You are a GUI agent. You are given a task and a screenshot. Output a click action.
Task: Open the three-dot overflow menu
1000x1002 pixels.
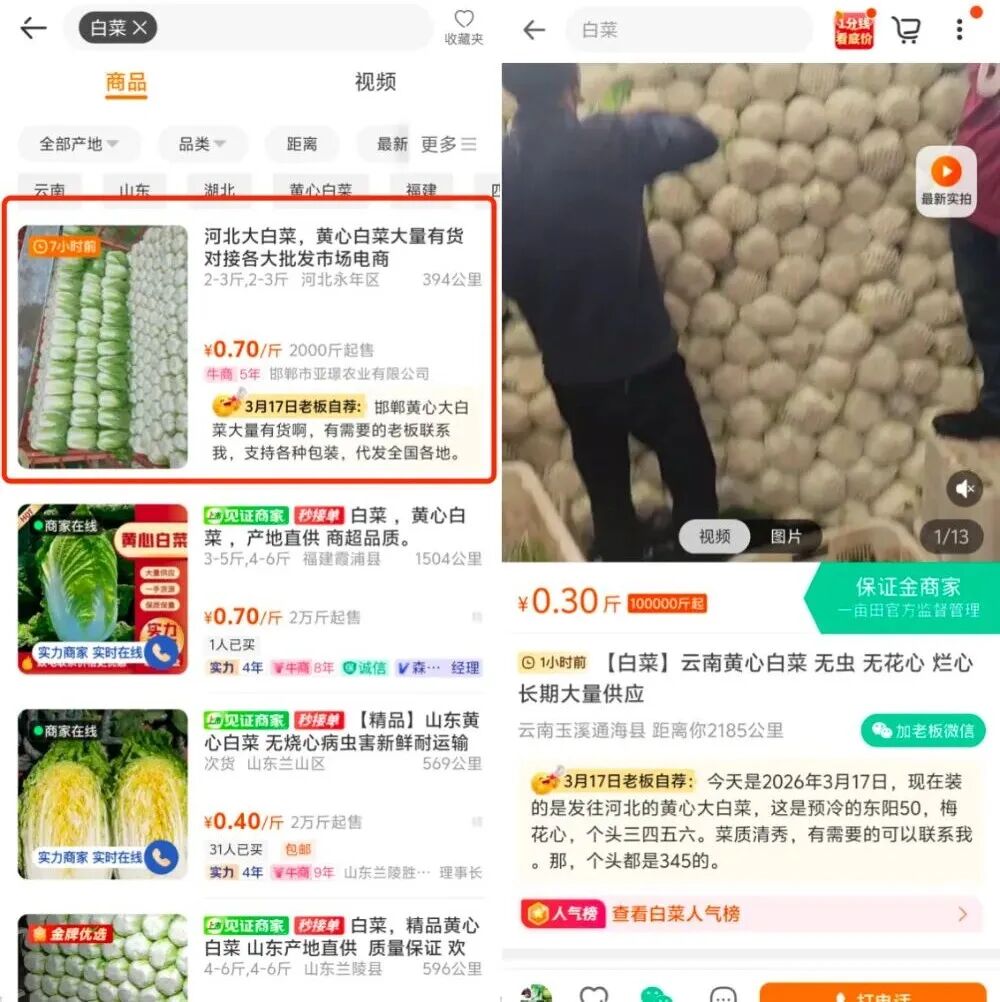pyautogui.click(x=960, y=30)
